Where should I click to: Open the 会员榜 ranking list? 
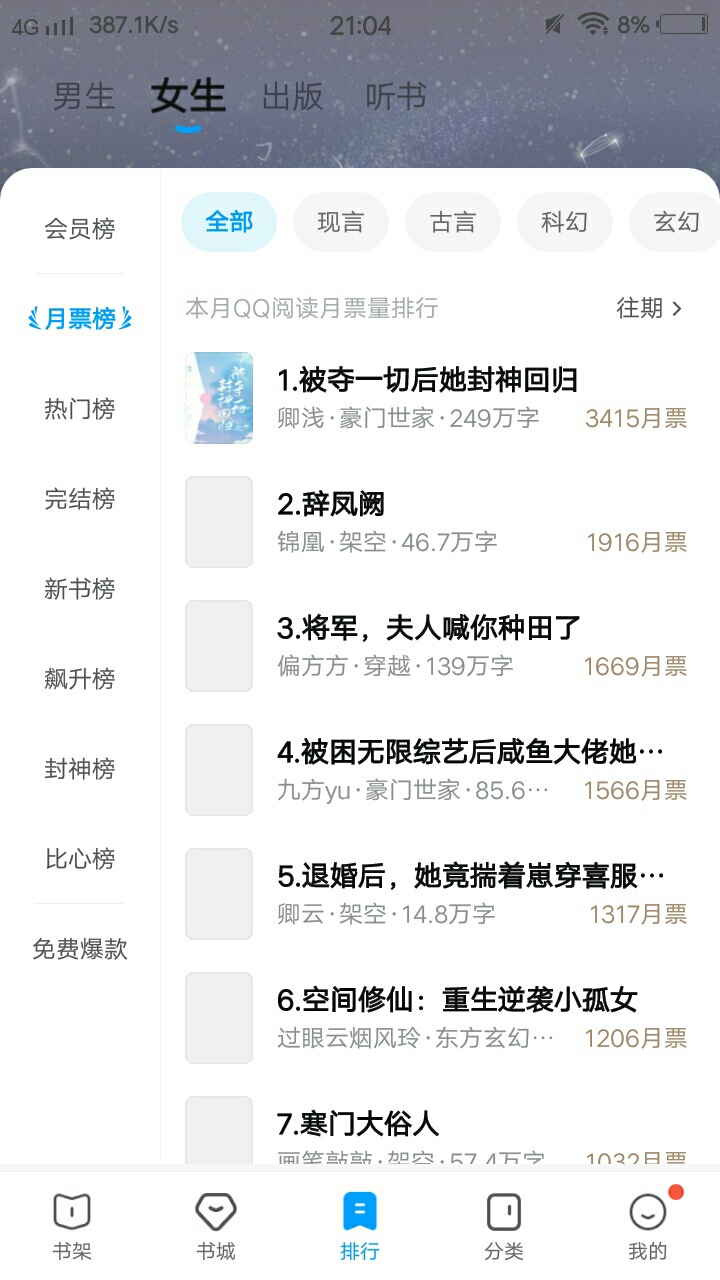[x=80, y=229]
